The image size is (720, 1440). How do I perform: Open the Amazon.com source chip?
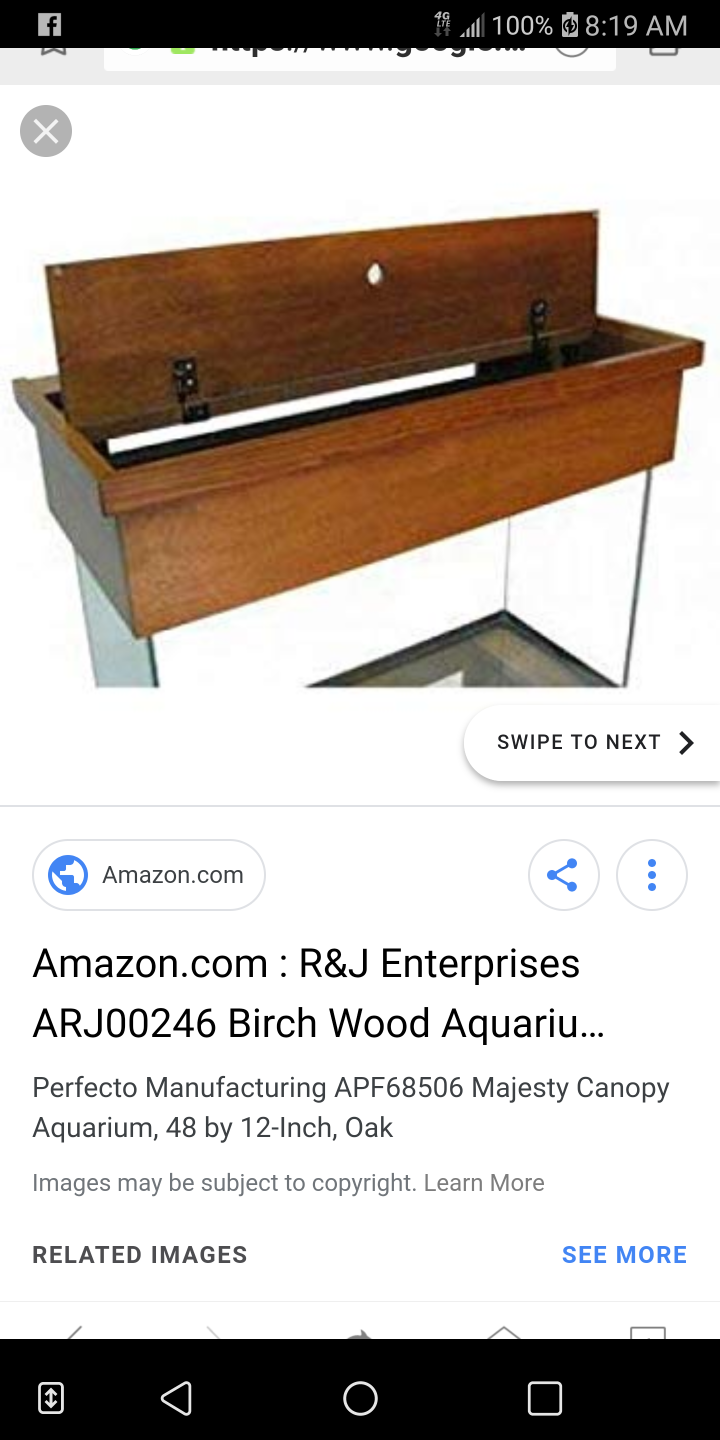pyautogui.click(x=149, y=875)
